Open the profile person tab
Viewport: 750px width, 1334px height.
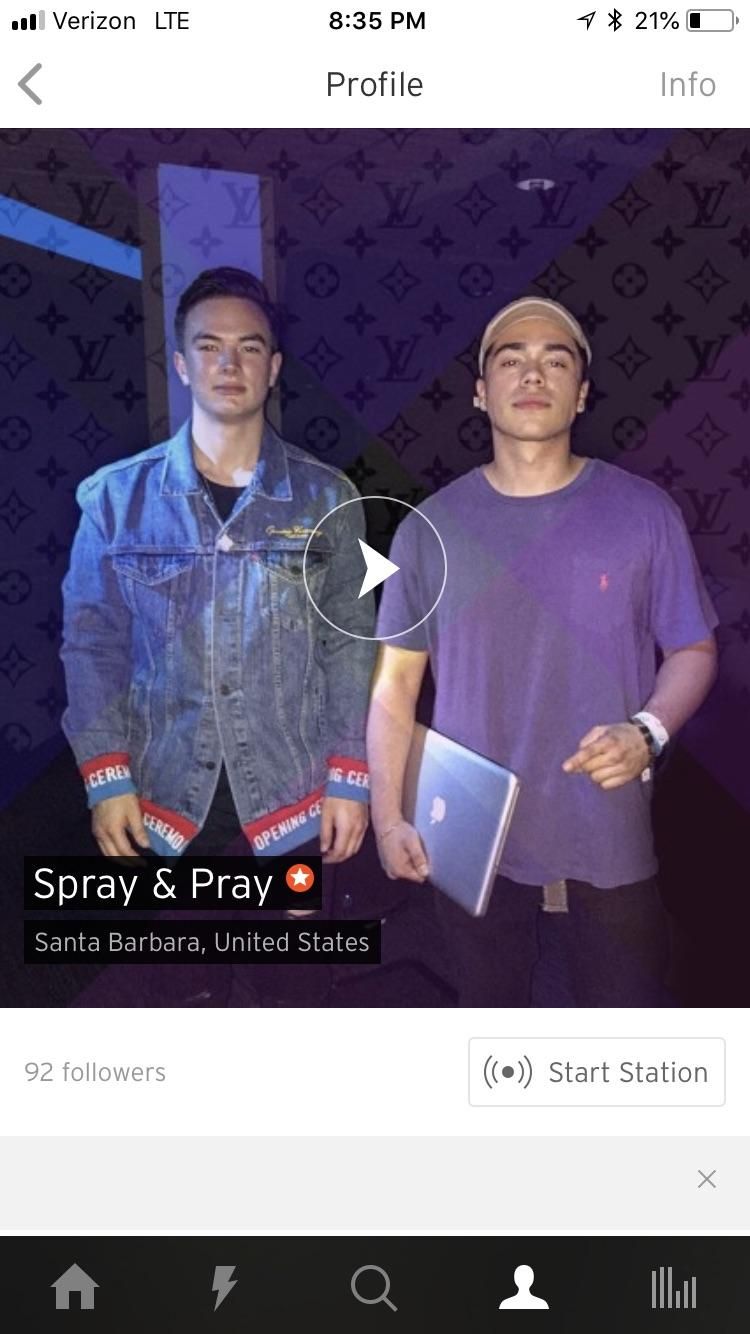(x=524, y=1286)
